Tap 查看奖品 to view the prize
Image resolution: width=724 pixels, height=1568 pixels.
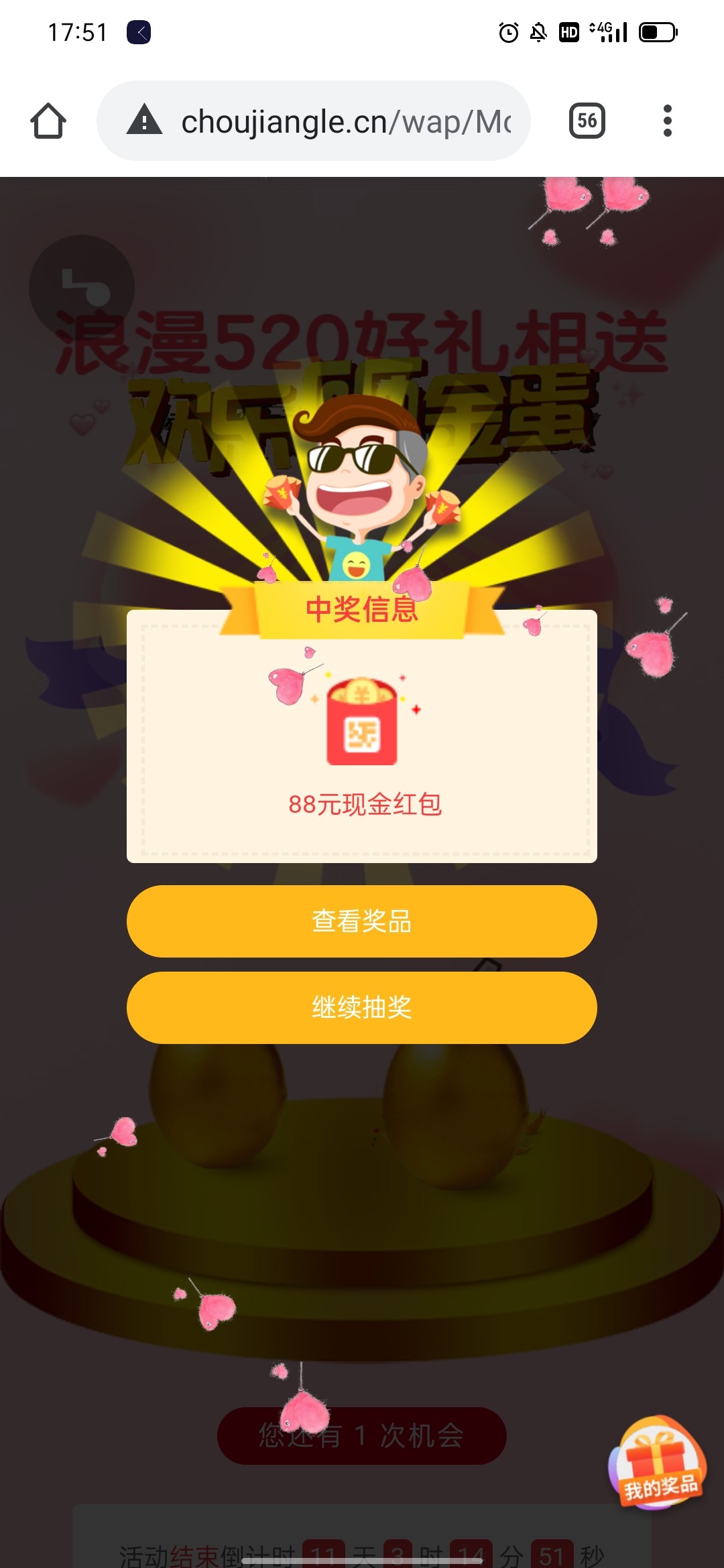pyautogui.click(x=361, y=921)
